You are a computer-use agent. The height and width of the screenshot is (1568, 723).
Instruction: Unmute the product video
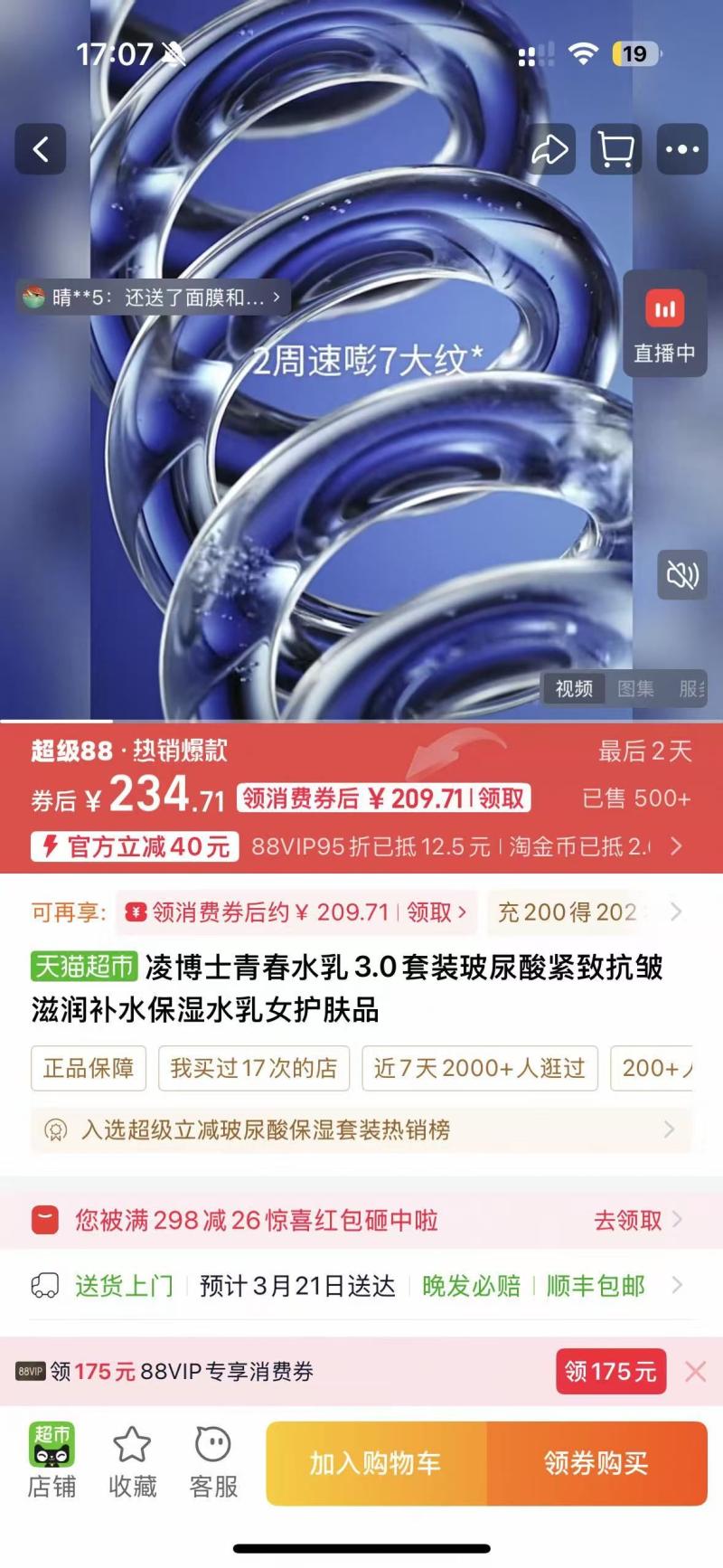pyautogui.click(x=682, y=574)
